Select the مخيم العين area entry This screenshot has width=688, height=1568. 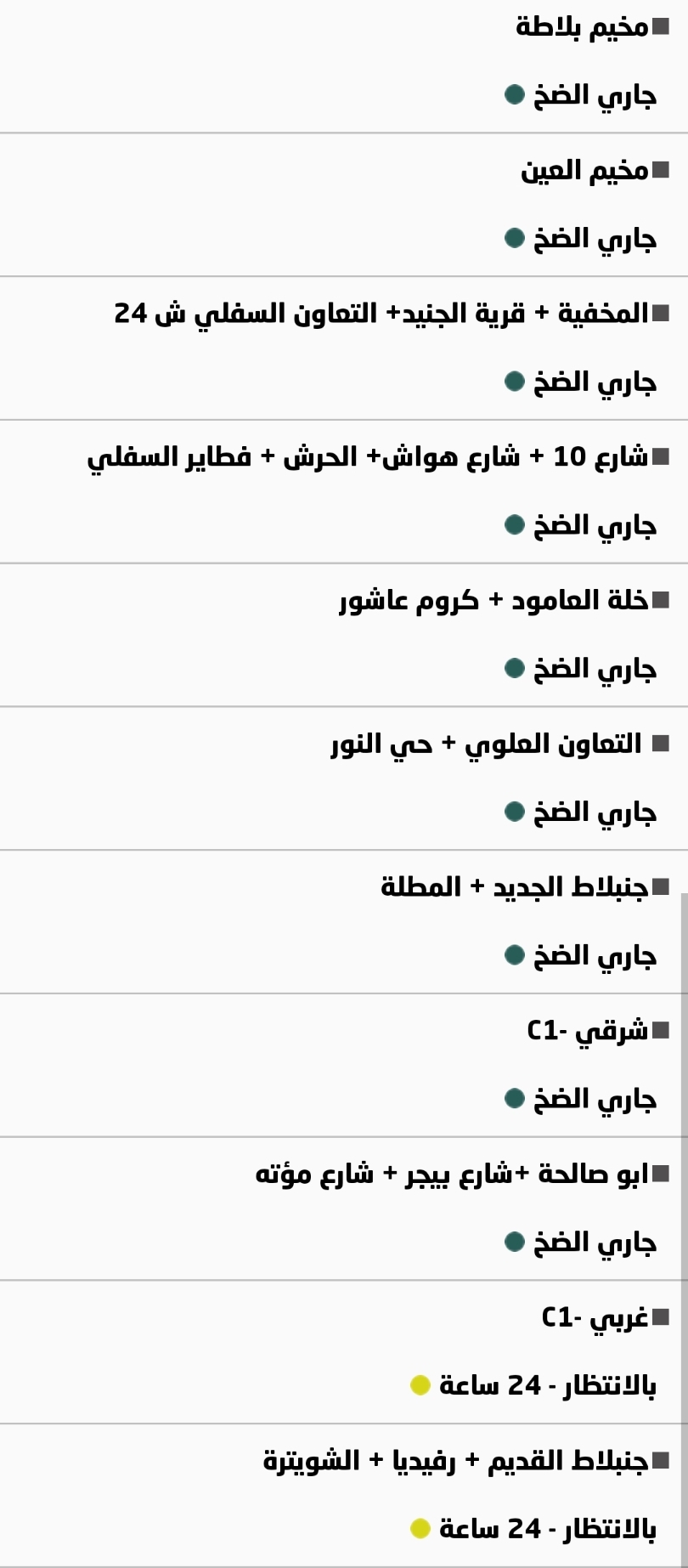pyautogui.click(x=584, y=171)
